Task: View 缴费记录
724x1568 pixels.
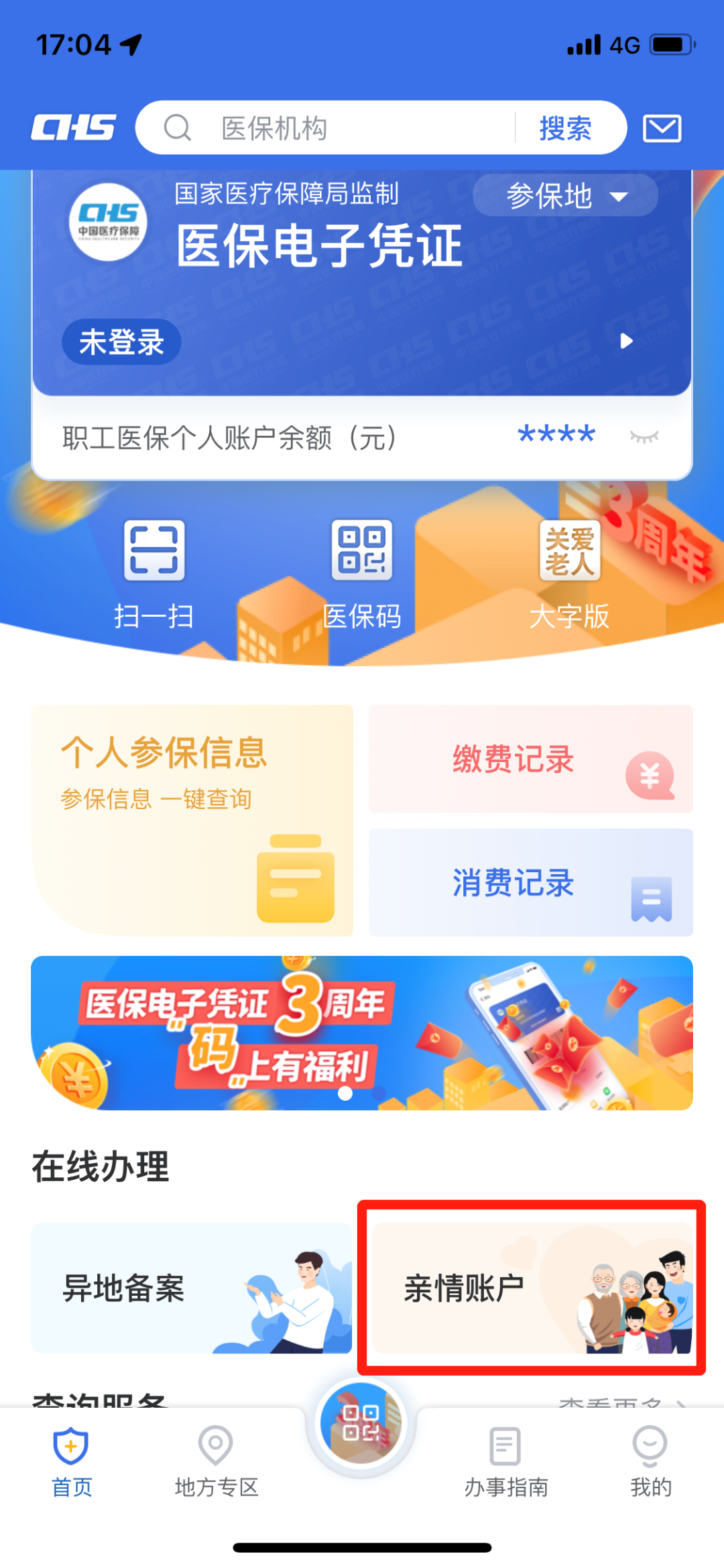Action: coord(530,759)
